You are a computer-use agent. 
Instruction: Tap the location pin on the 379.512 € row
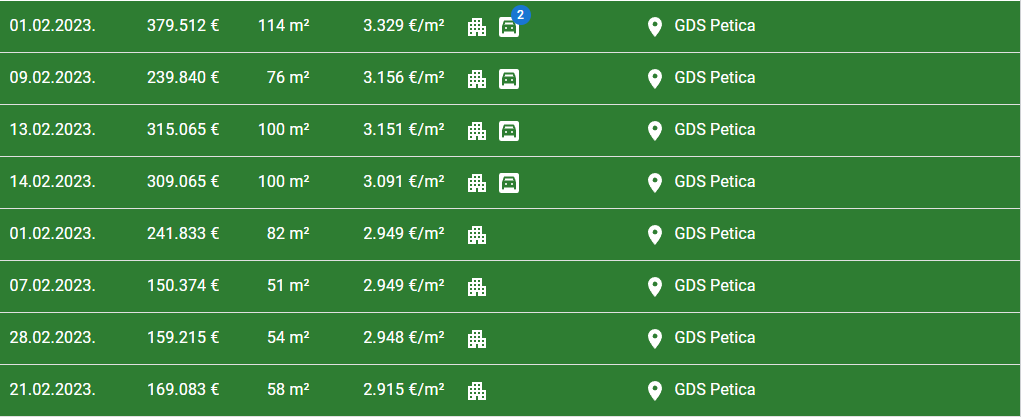[655, 27]
